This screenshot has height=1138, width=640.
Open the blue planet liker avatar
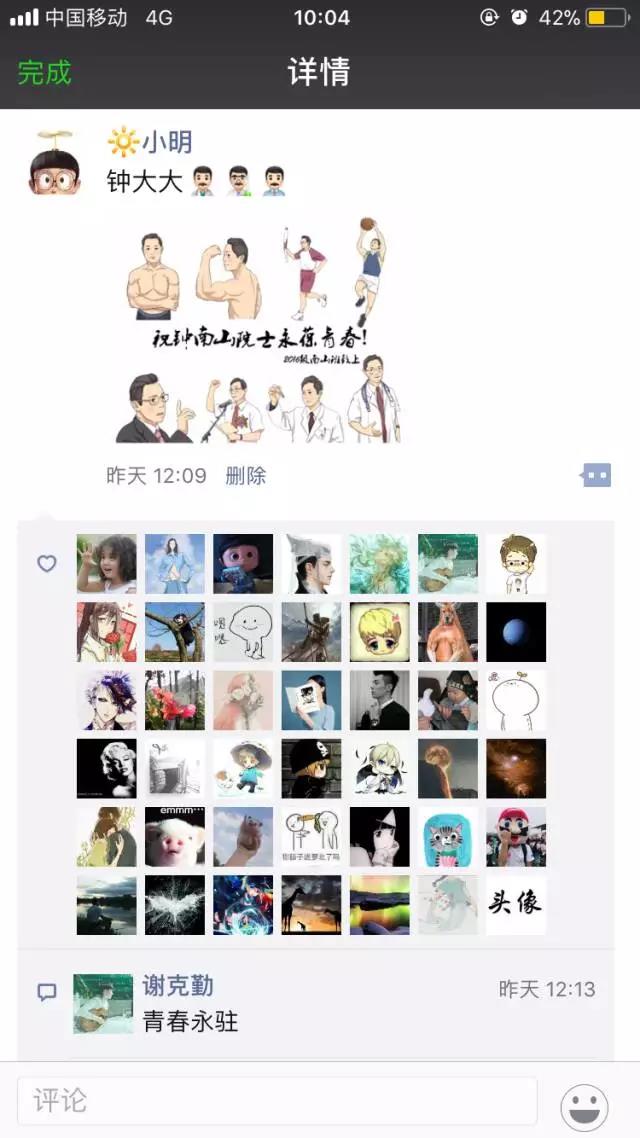(x=516, y=632)
